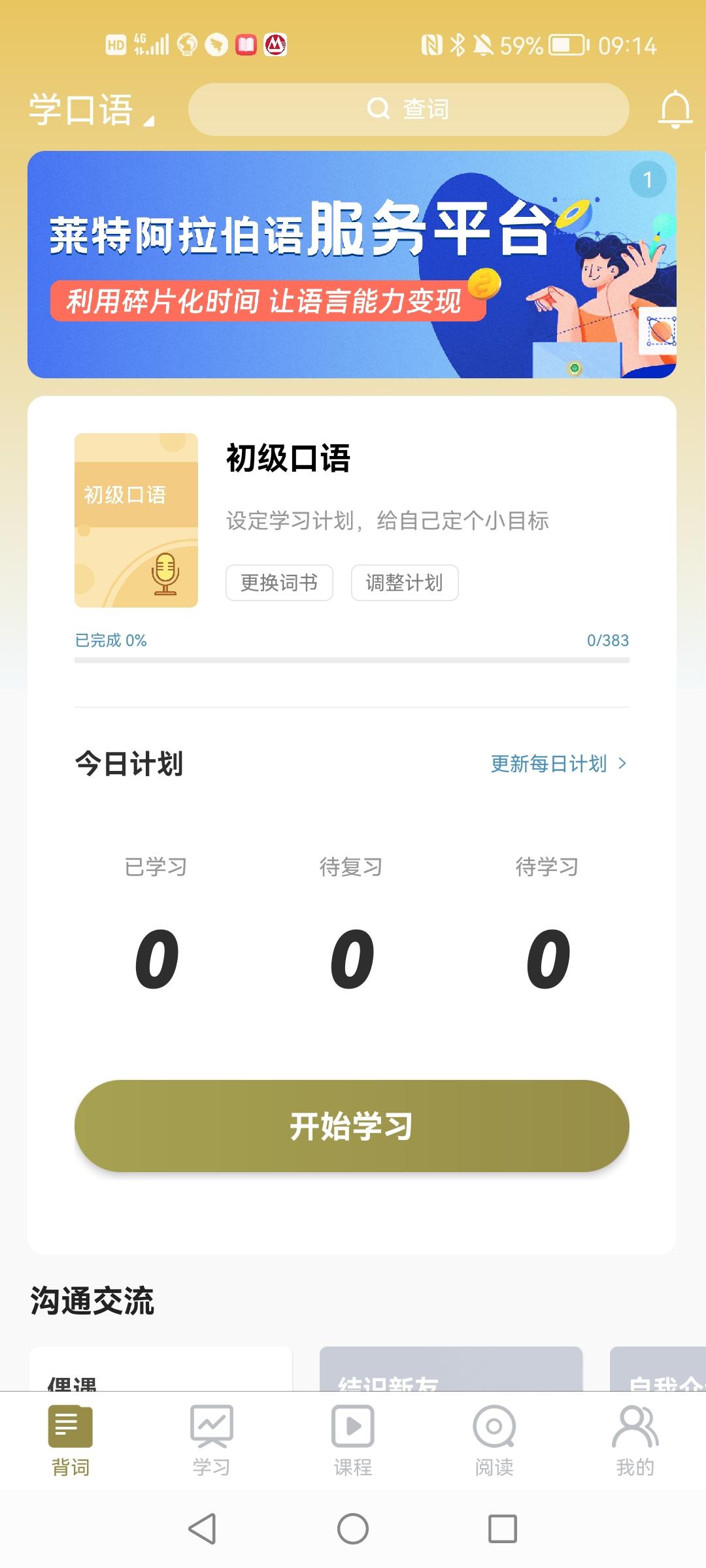Tap the system home button
The image size is (706, 1568).
(353, 1529)
